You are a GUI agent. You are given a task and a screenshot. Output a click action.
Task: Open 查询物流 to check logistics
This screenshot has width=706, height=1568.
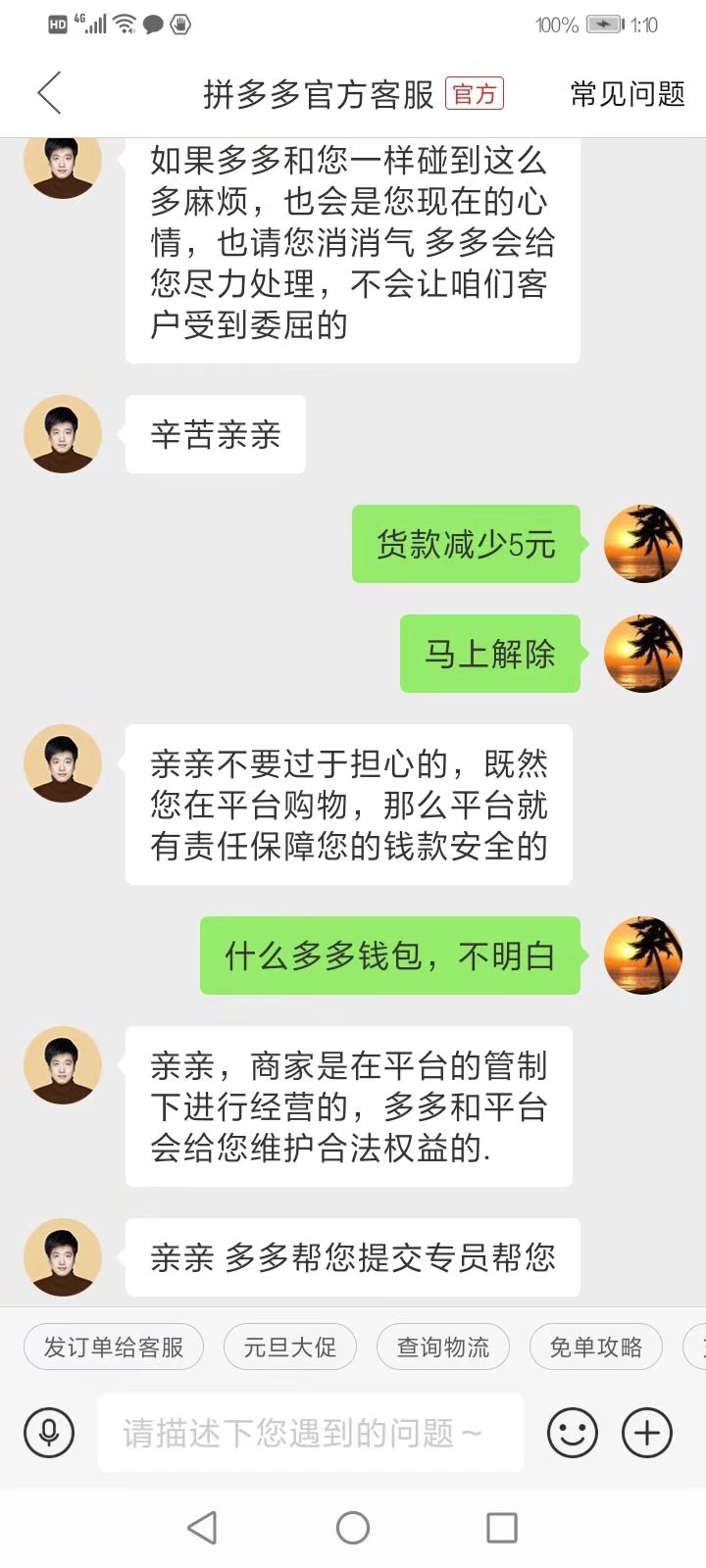[x=442, y=1347]
